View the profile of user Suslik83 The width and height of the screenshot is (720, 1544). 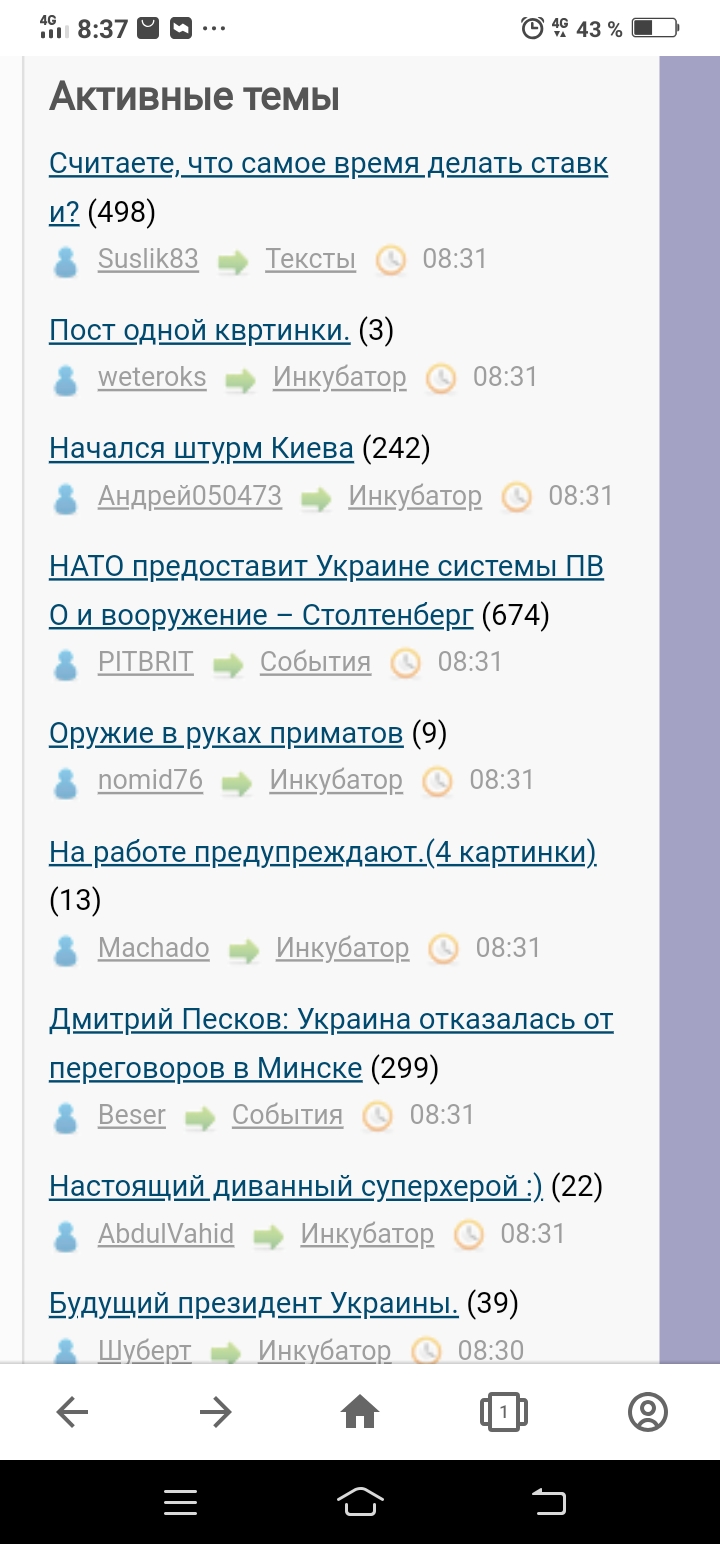click(148, 259)
